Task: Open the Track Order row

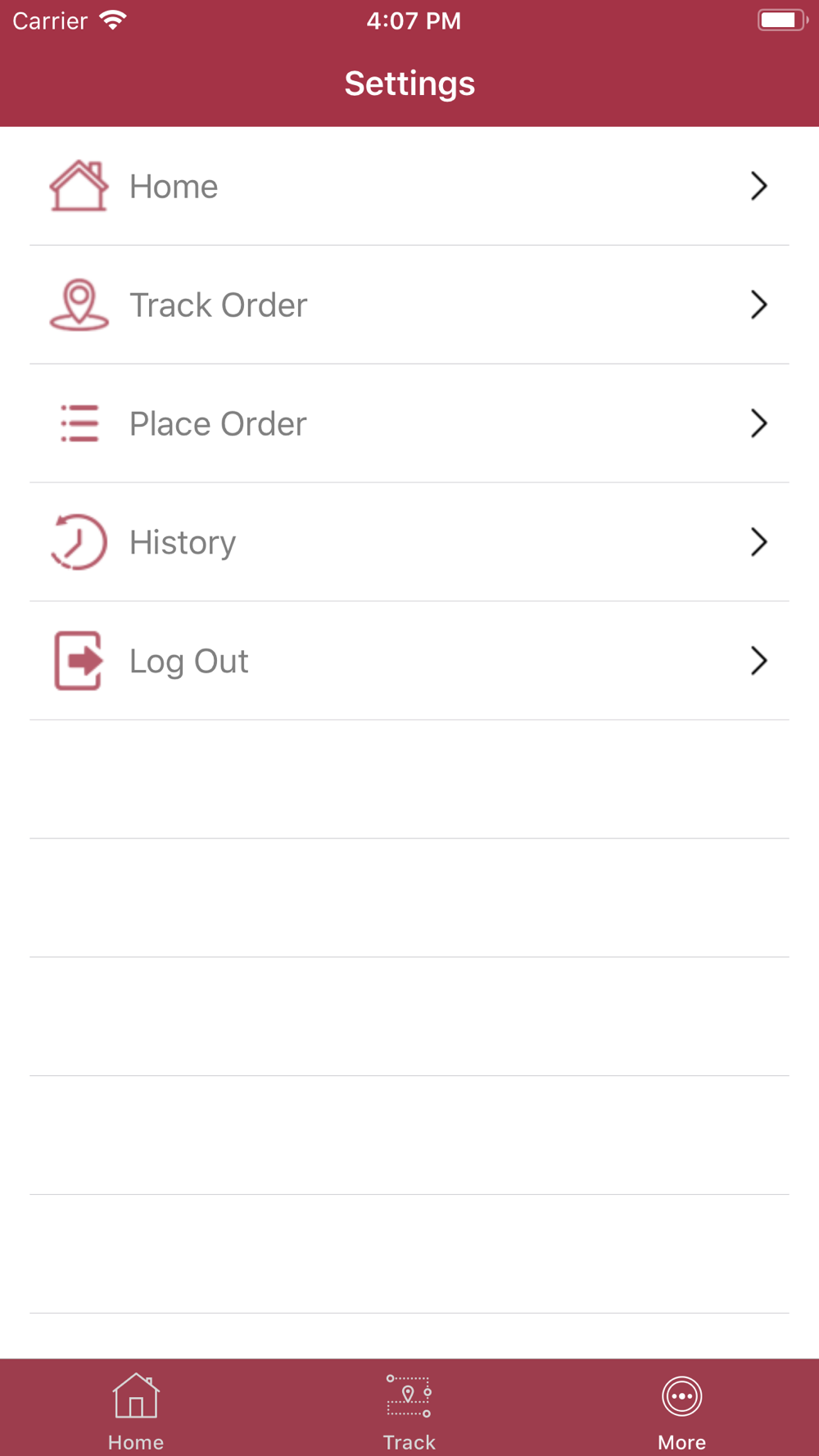Action: [x=409, y=305]
